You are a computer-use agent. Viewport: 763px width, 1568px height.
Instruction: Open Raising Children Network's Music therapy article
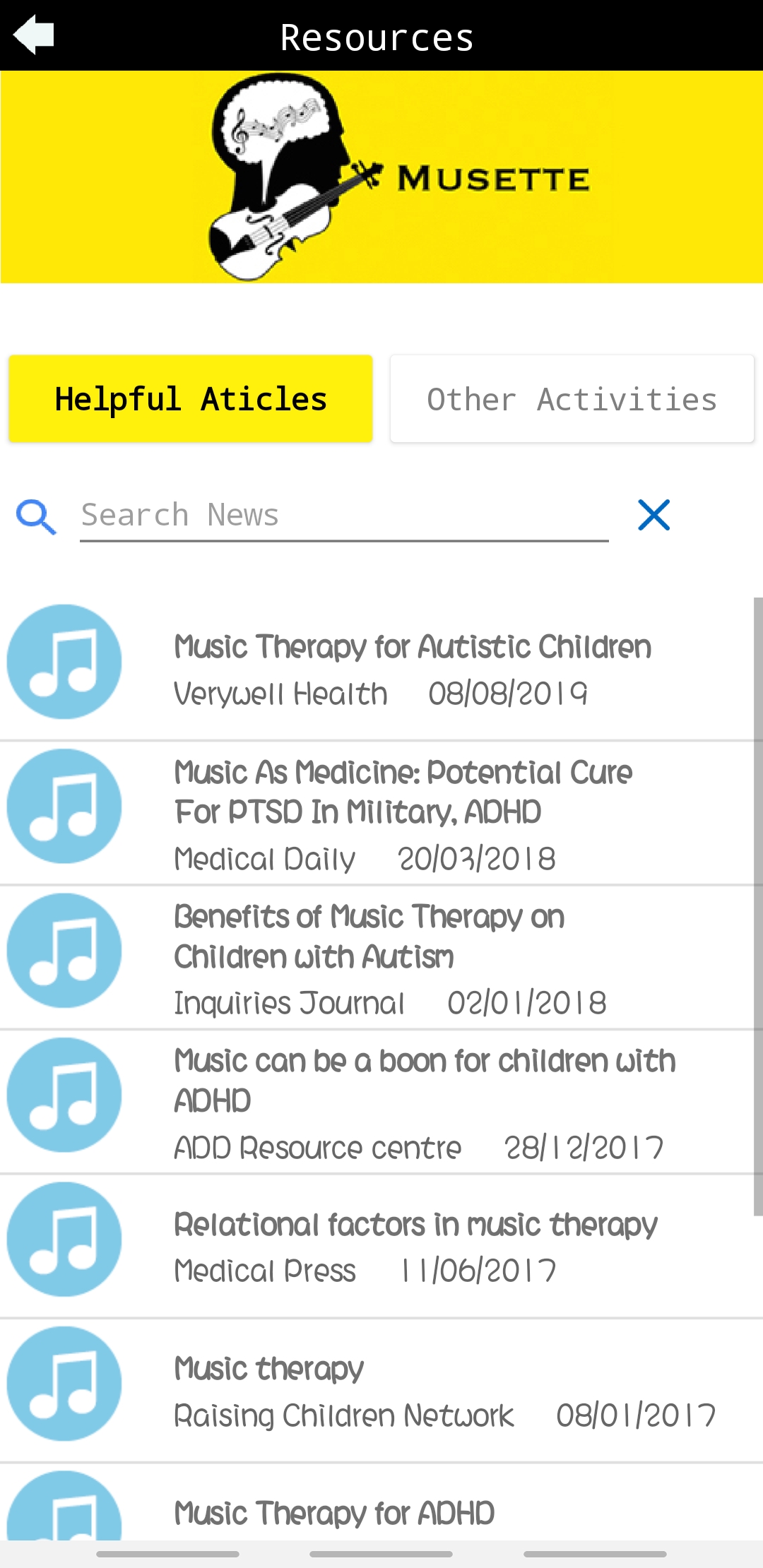click(x=444, y=1391)
